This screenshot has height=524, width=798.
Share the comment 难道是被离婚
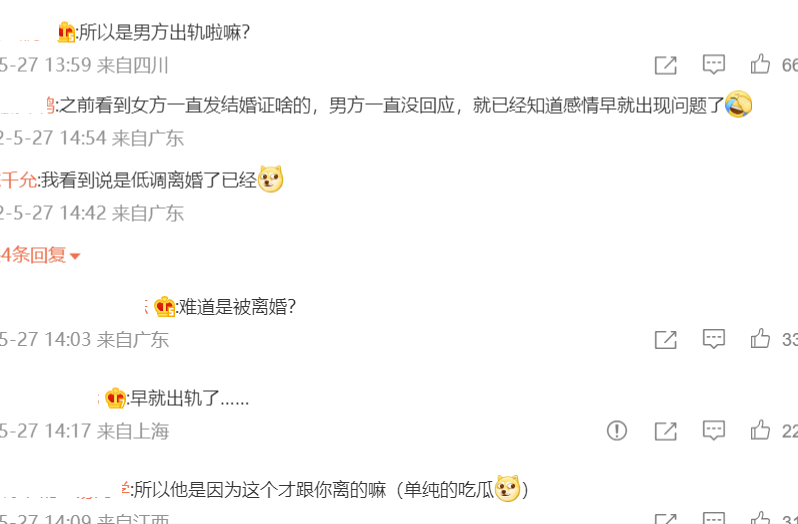[x=665, y=339]
